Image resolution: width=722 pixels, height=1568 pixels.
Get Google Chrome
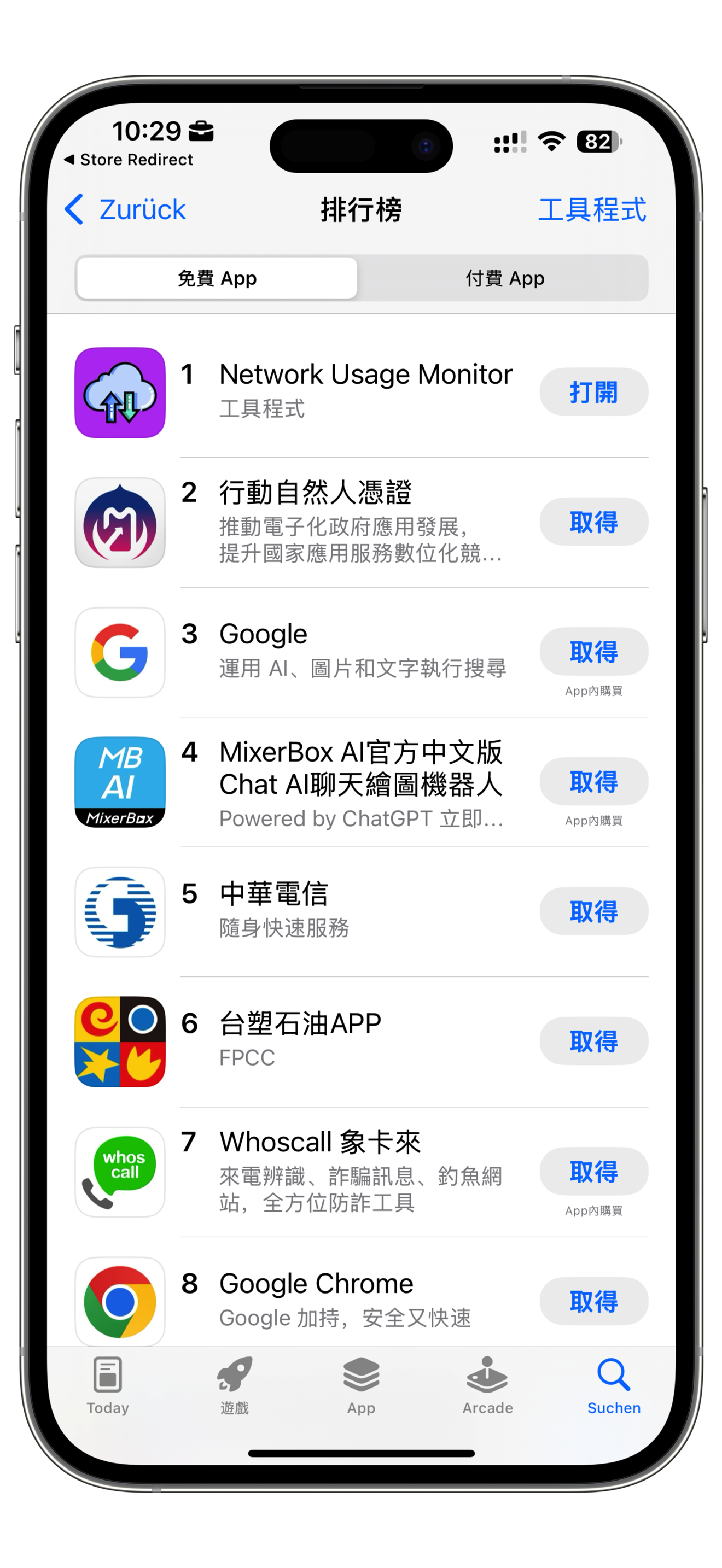(593, 1301)
